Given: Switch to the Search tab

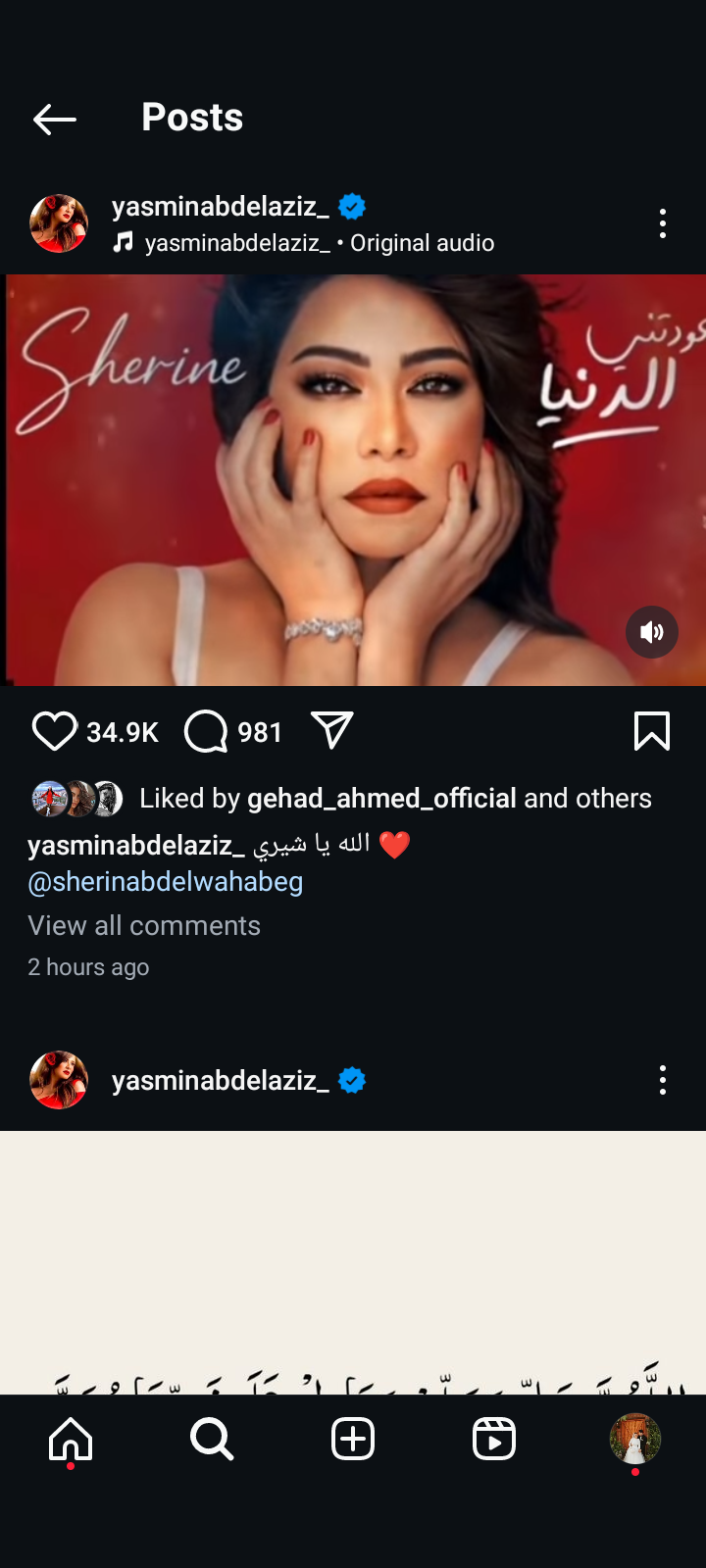Looking at the screenshot, I should (x=212, y=1440).
